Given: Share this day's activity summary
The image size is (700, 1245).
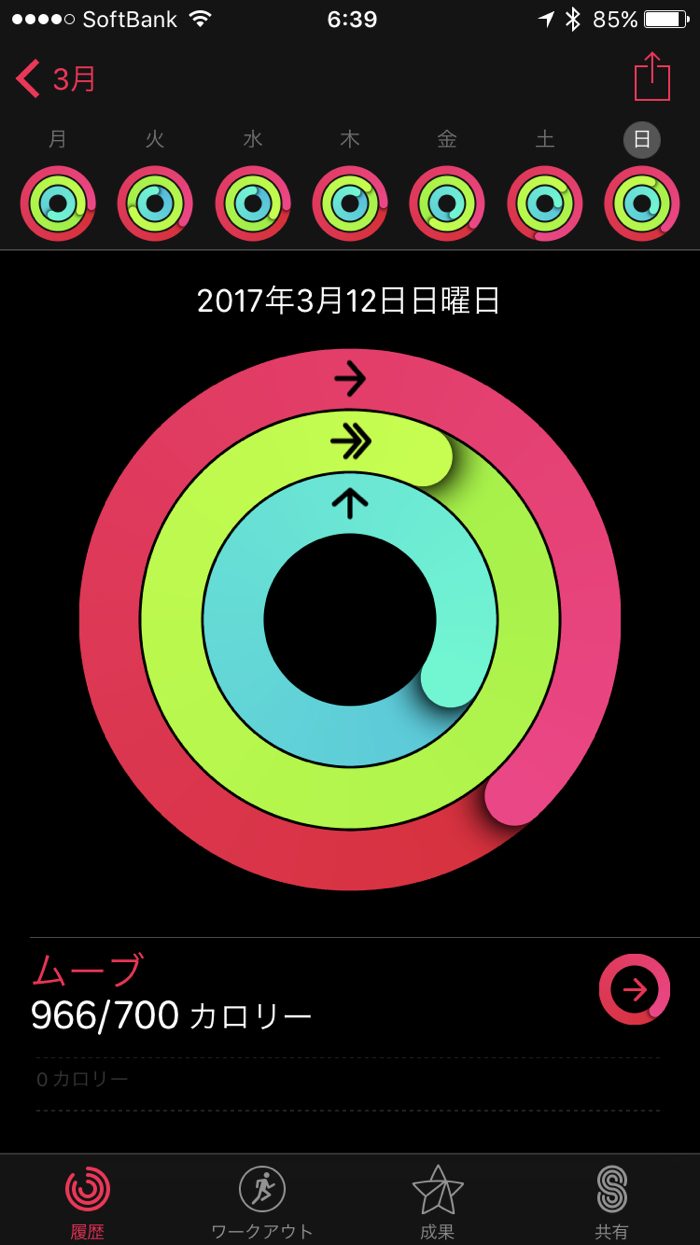Looking at the screenshot, I should click(652, 77).
